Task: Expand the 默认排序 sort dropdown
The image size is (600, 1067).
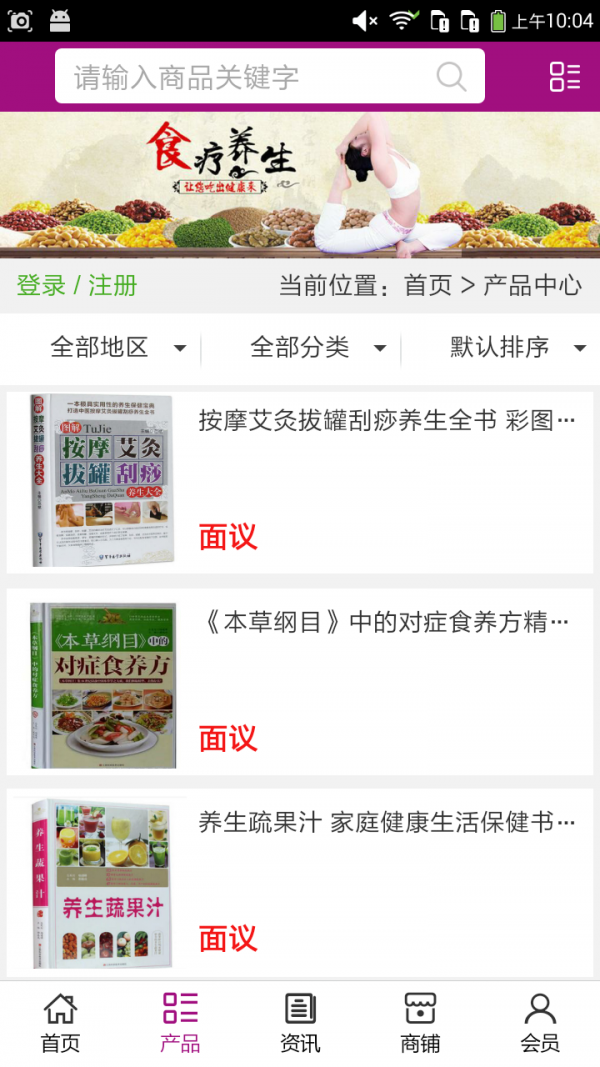Action: pos(516,348)
